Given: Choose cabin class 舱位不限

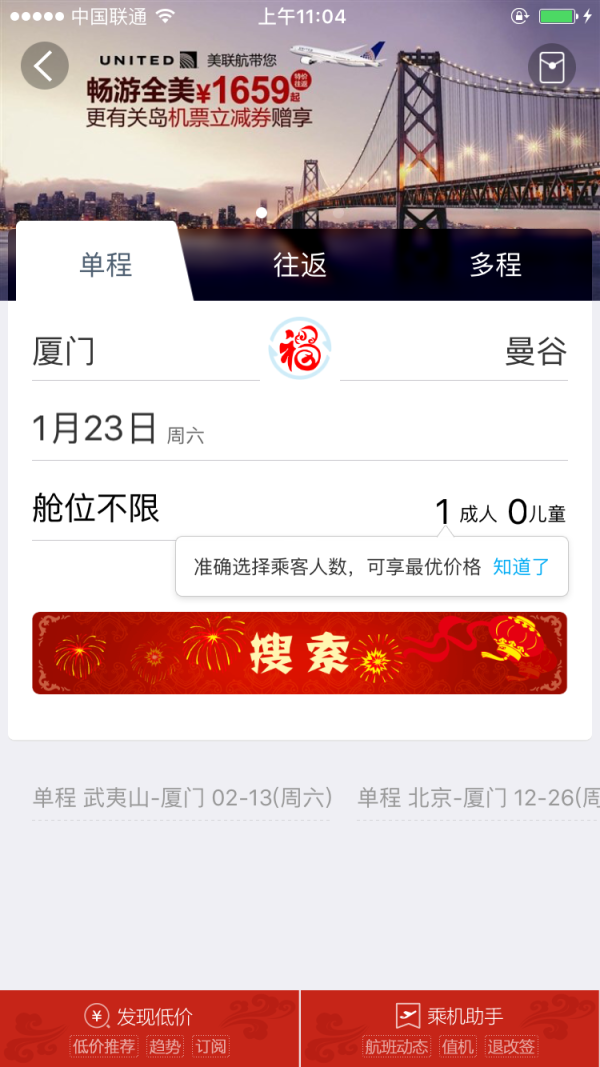Looking at the screenshot, I should click(96, 509).
